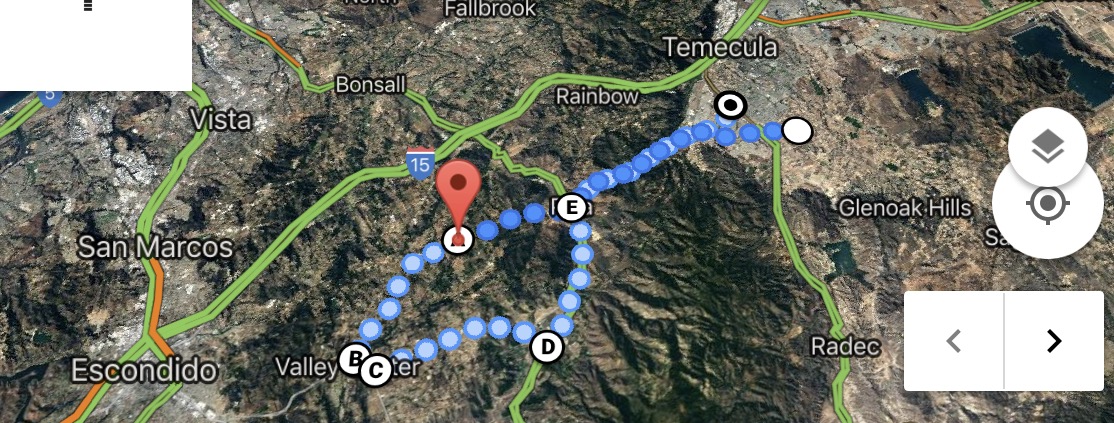Center map on my location
The width and height of the screenshot is (1114, 423).
tap(1047, 205)
